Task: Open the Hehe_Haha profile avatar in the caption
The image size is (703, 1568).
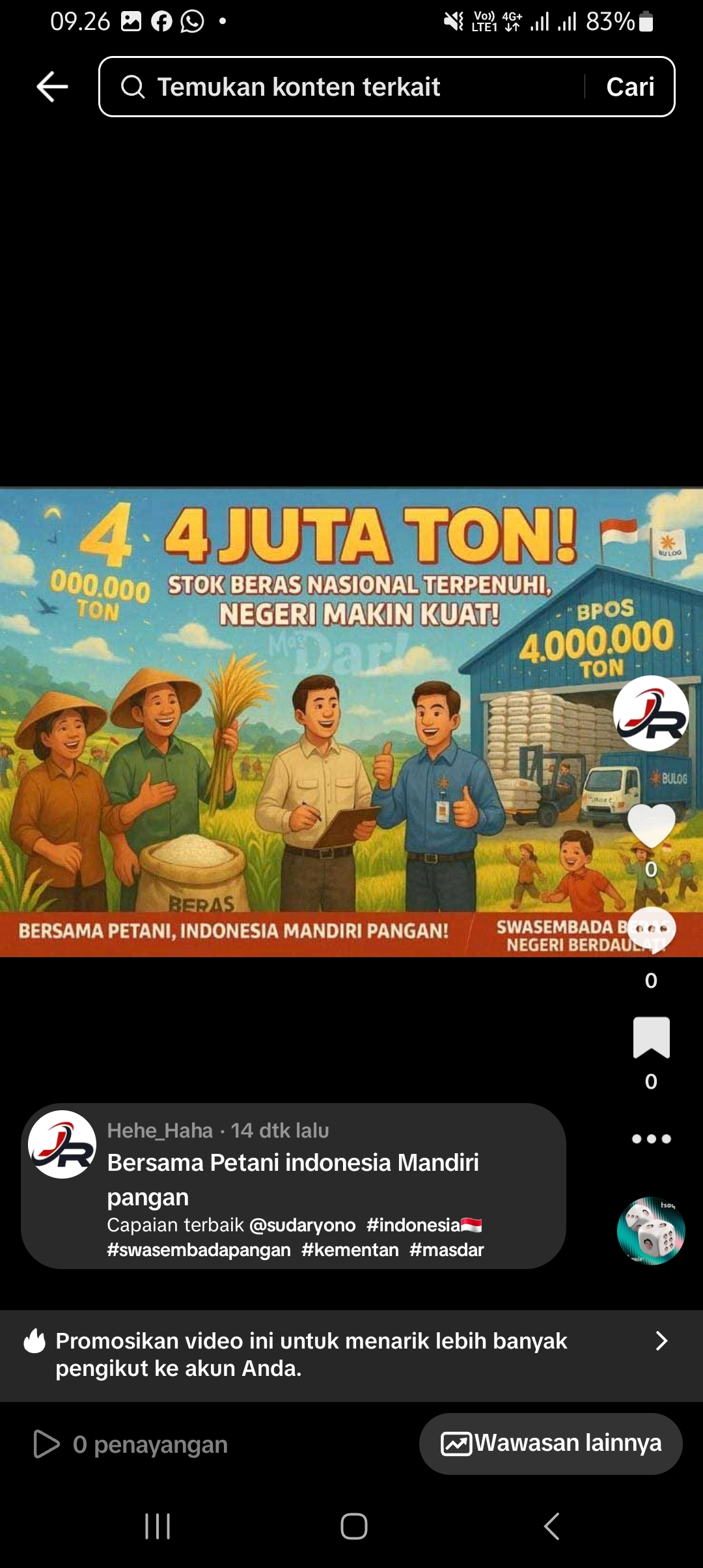Action: pyautogui.click(x=62, y=1145)
